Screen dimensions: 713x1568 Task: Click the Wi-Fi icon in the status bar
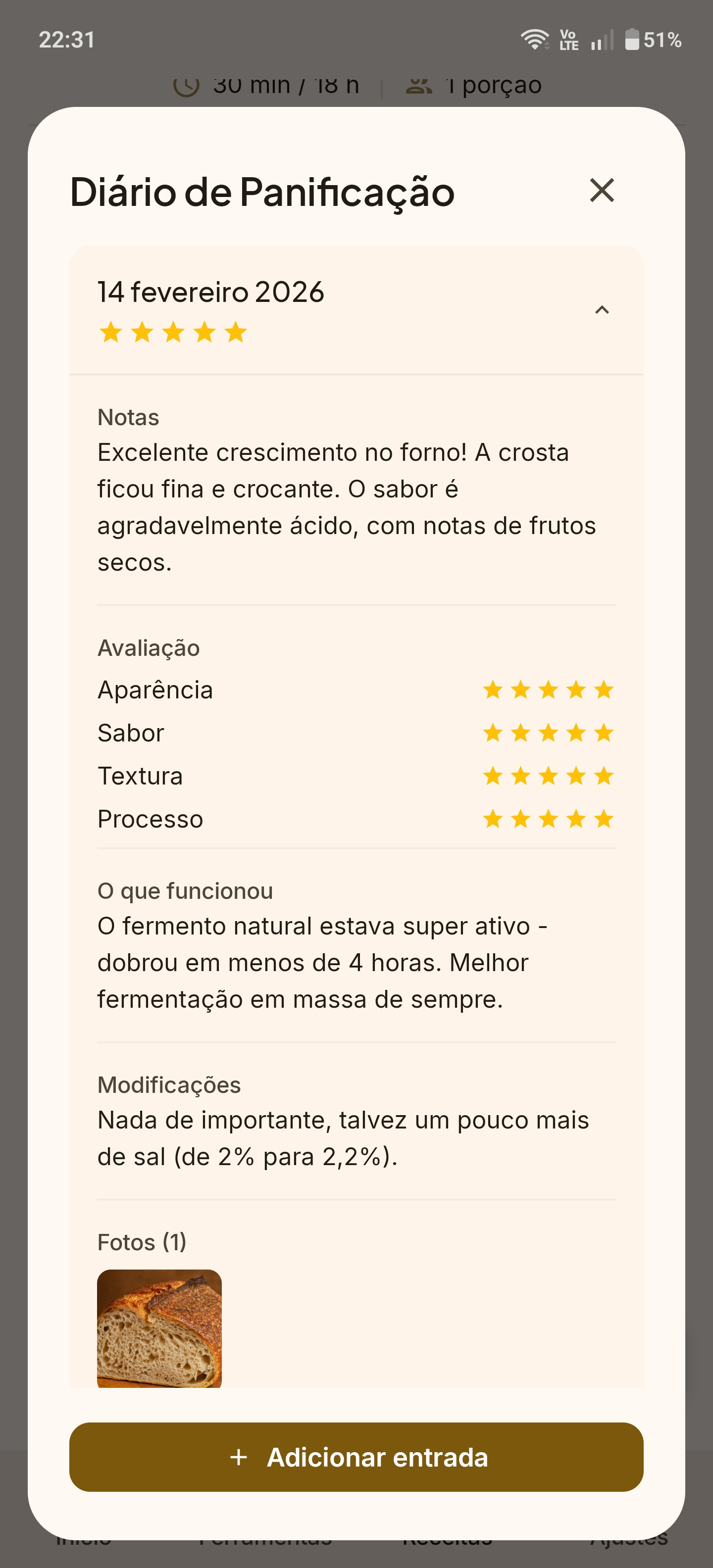coord(535,40)
